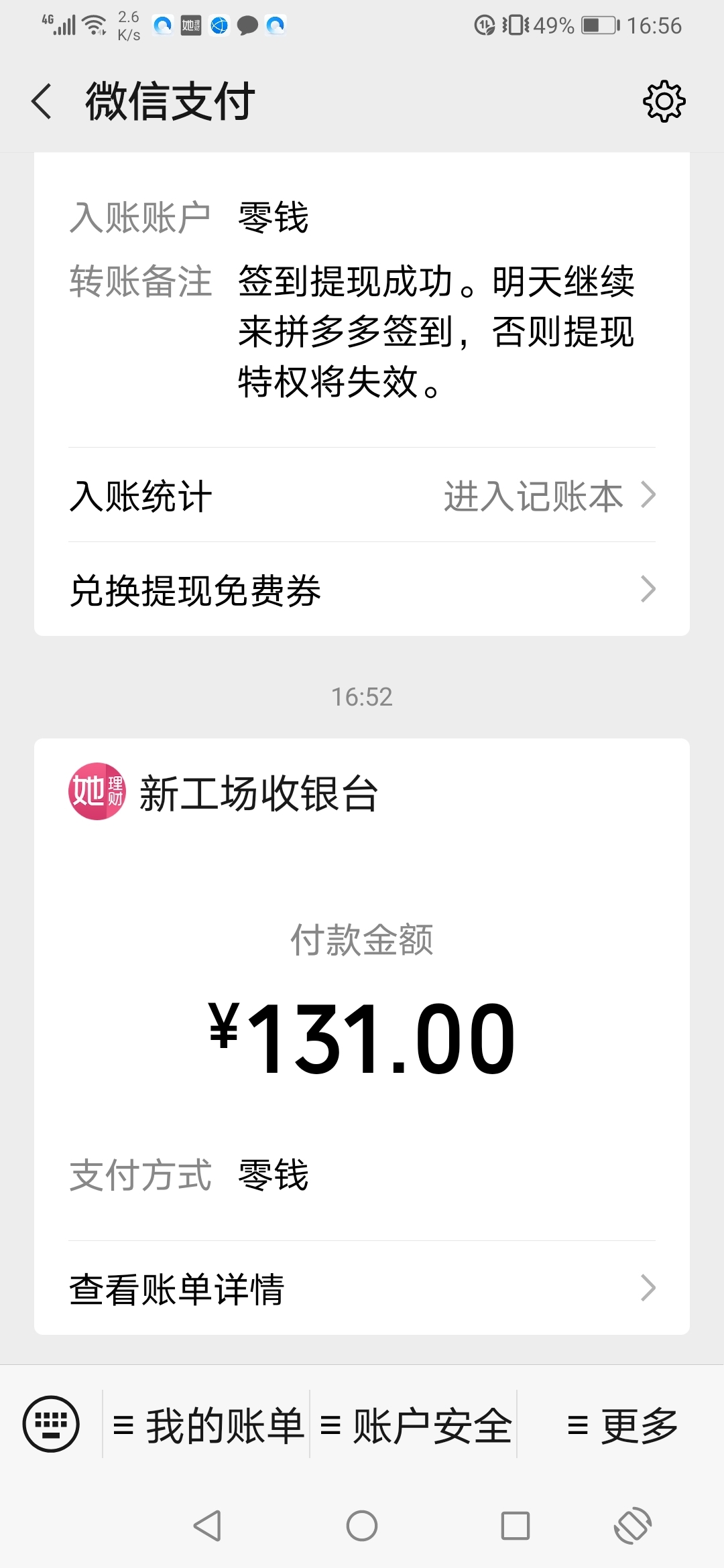Open the system recent apps button
724x1568 pixels.
point(516,1526)
